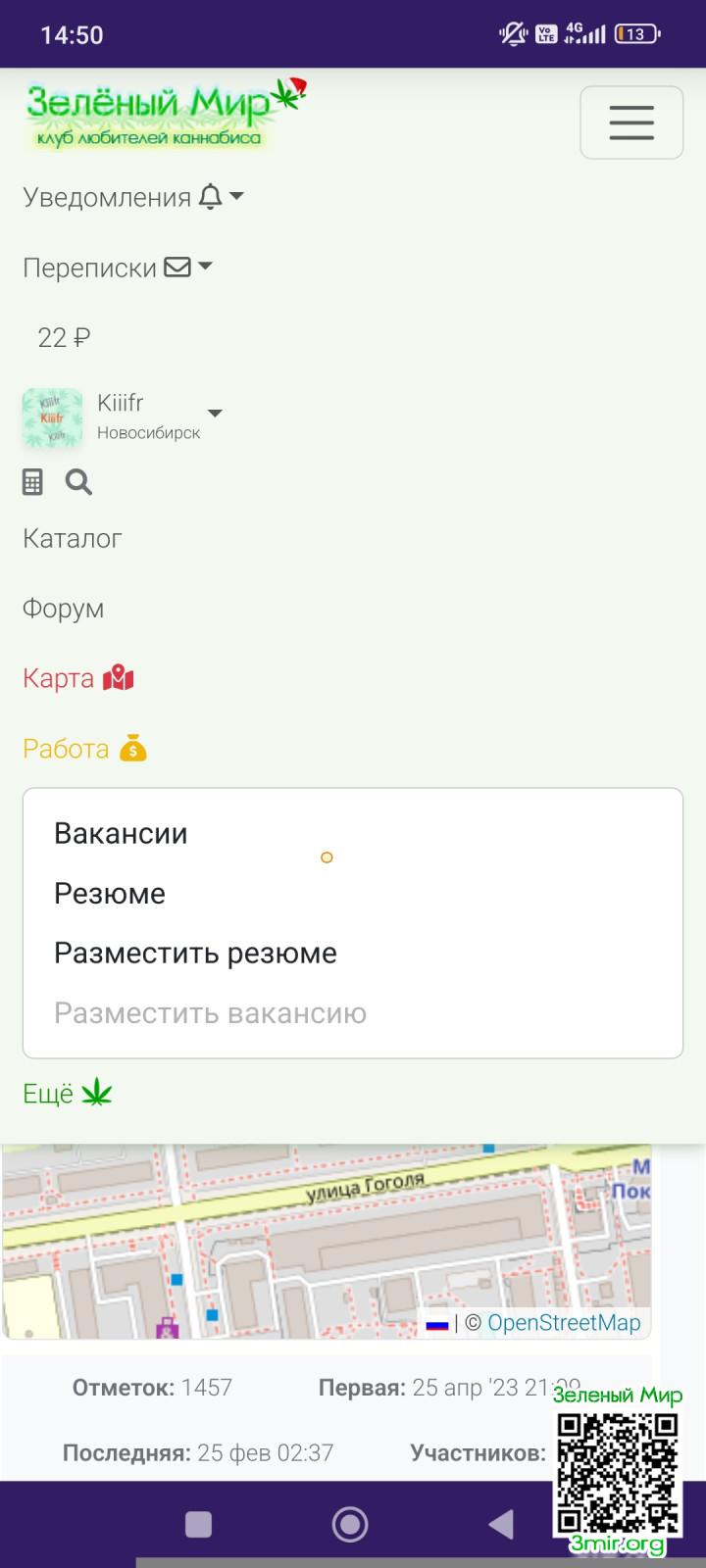This screenshot has width=706, height=1568.
Task: Tap the Зелёный Мир site logo
Action: click(162, 116)
